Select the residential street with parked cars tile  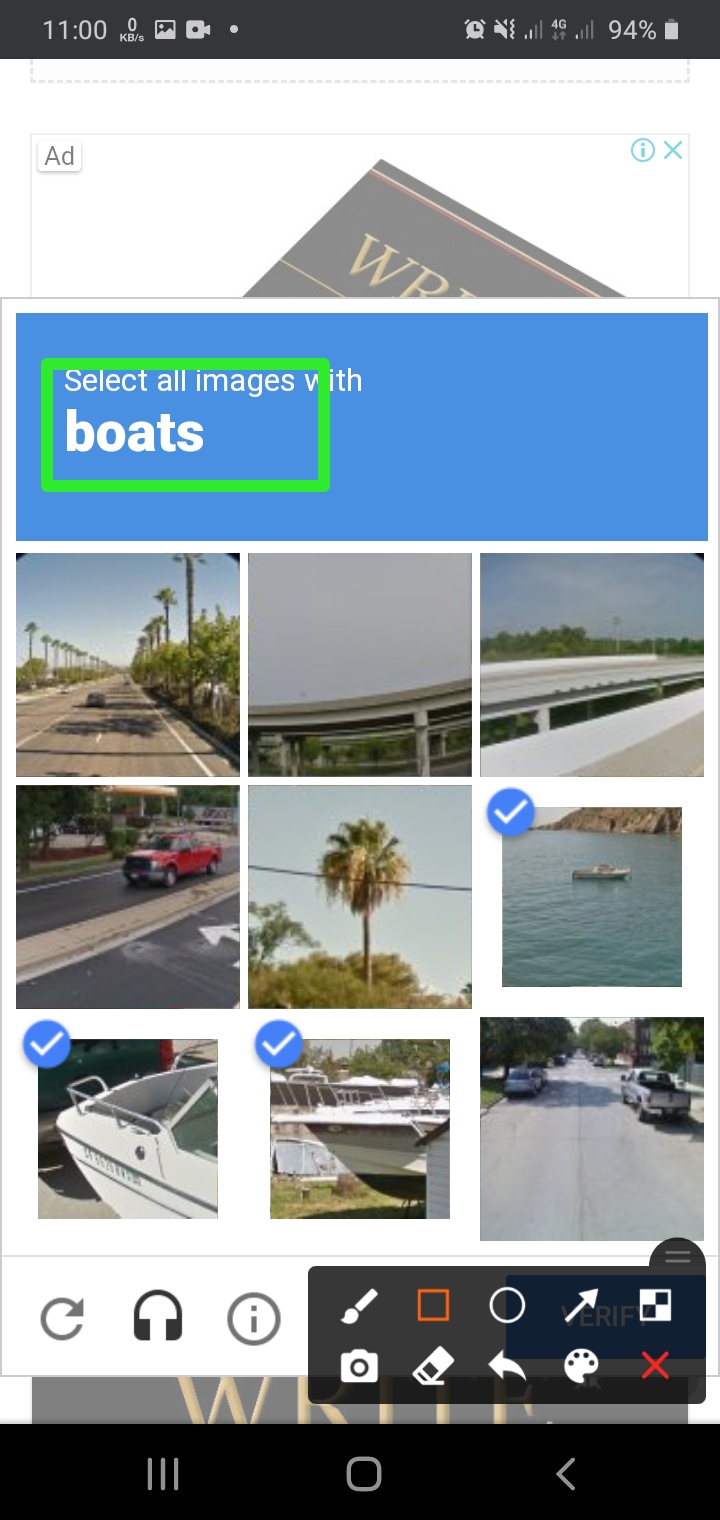592,1129
